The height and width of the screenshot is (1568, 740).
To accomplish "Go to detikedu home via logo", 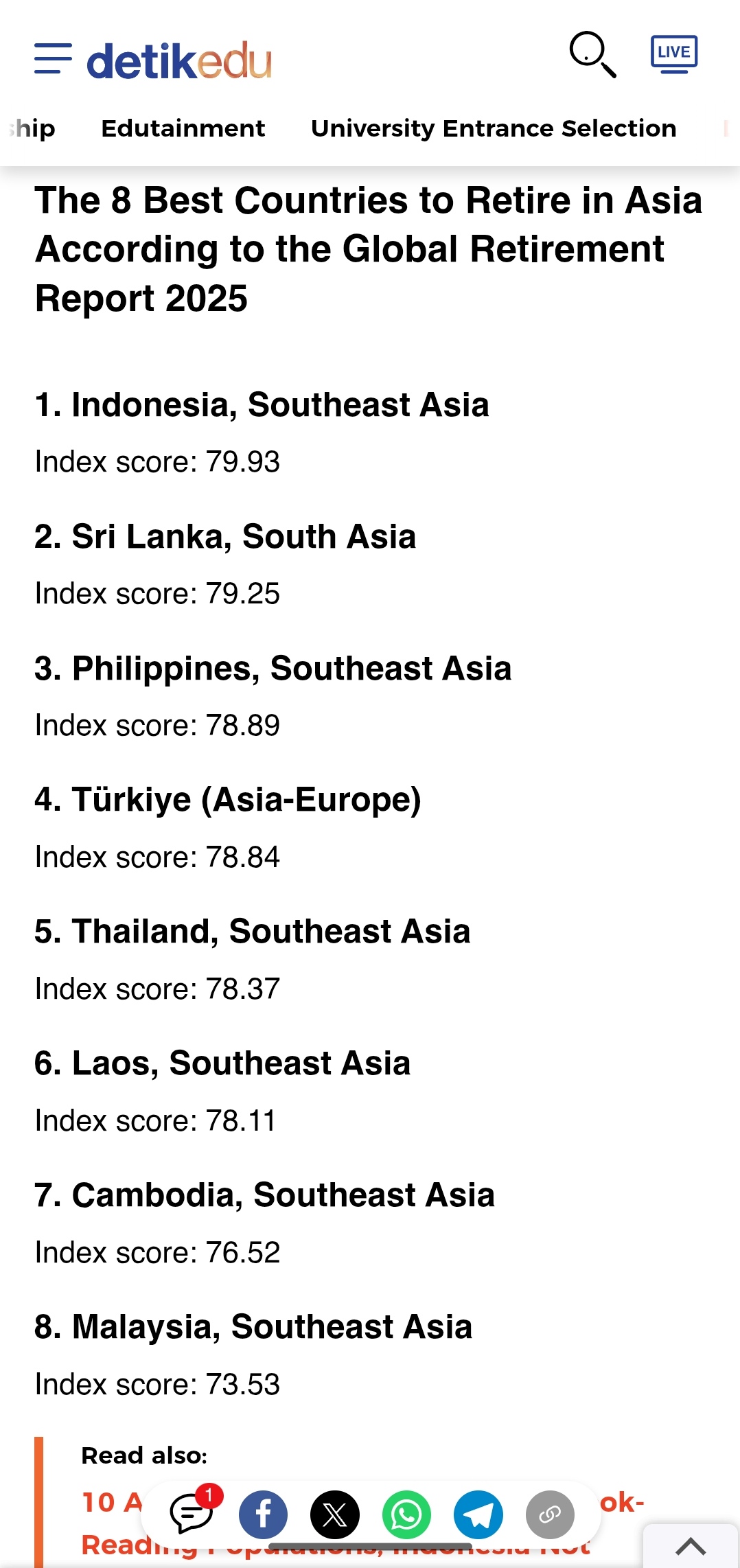I will (x=179, y=60).
